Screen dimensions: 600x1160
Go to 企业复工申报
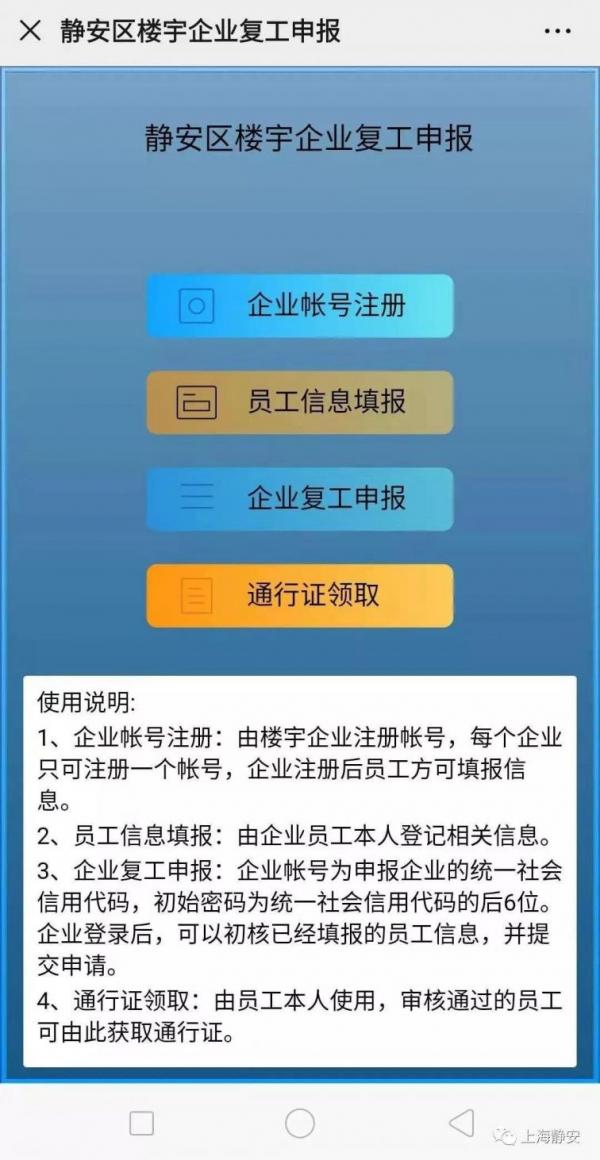click(x=300, y=498)
